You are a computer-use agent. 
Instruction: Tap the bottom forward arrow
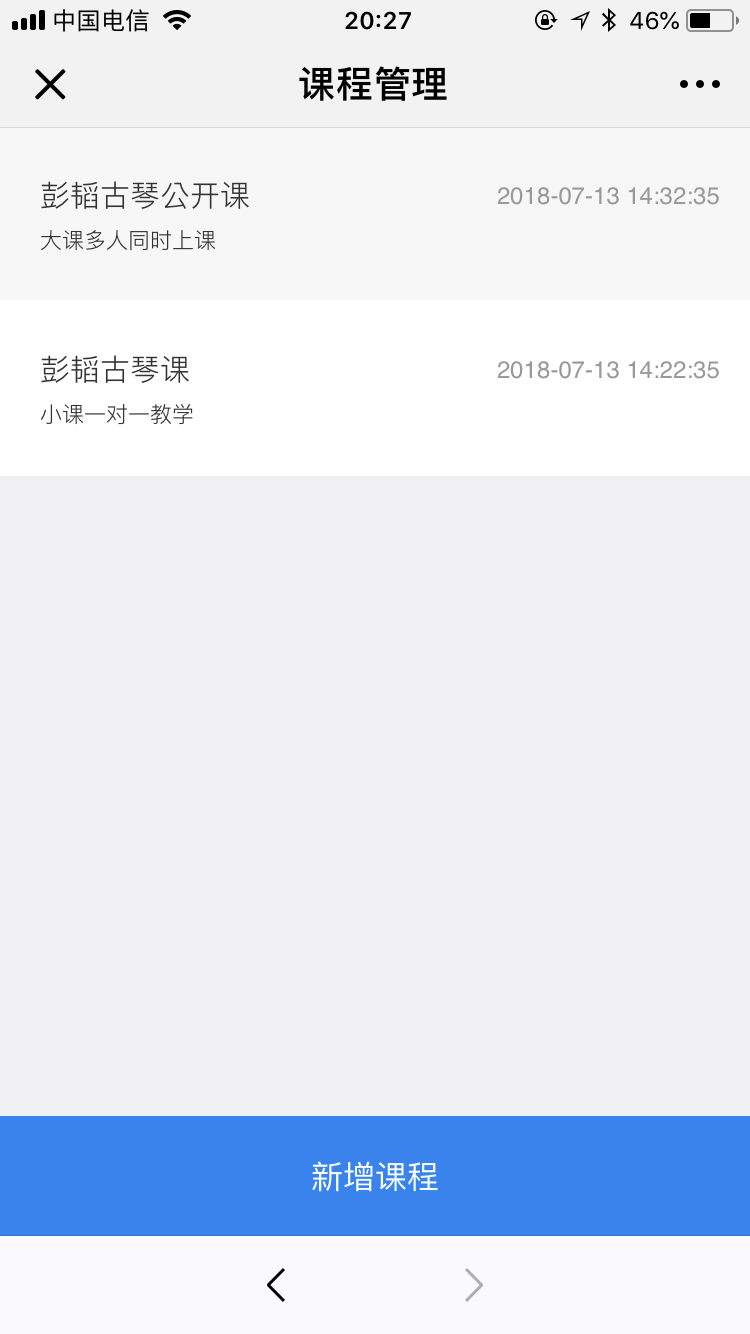click(473, 1285)
